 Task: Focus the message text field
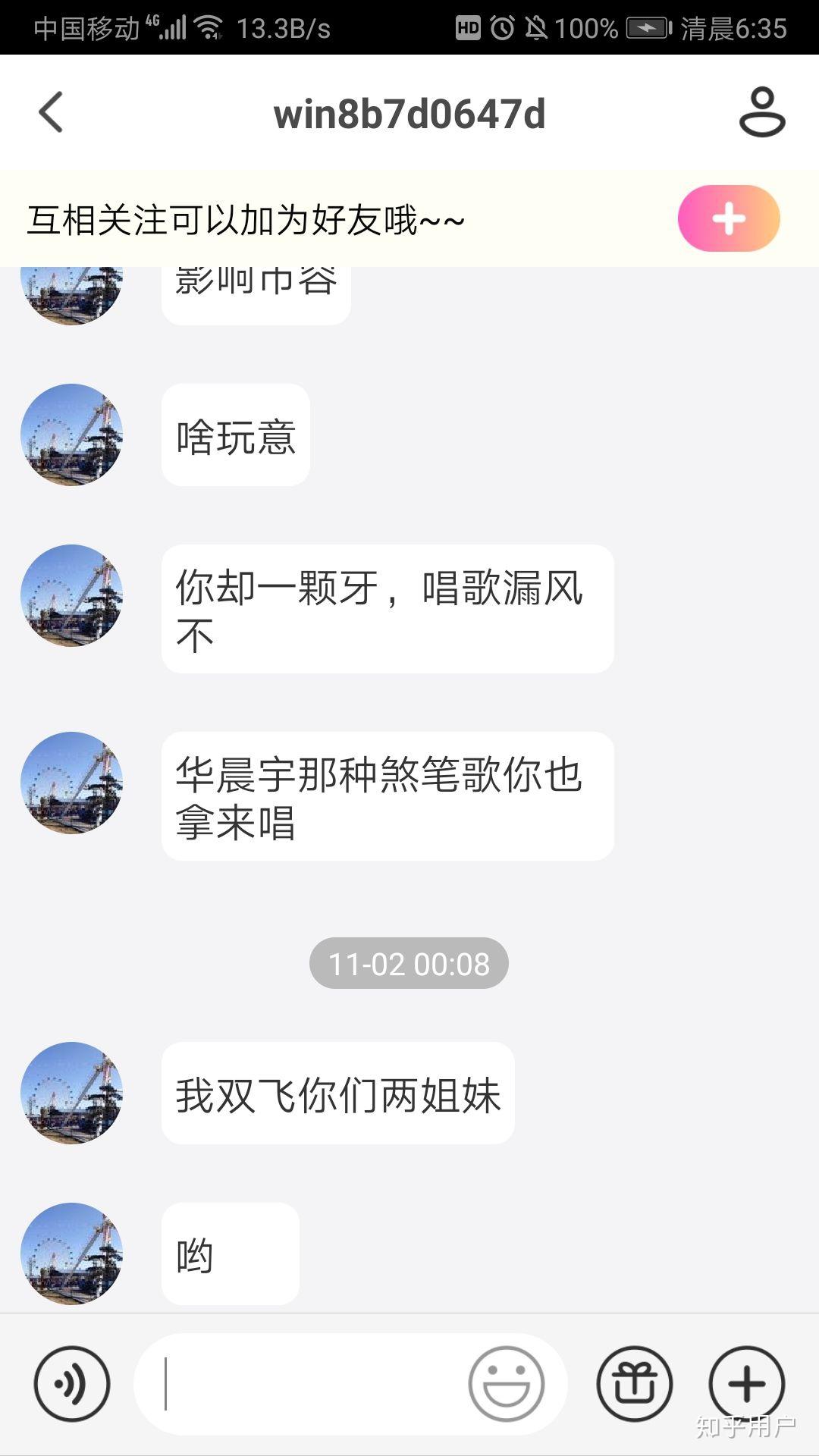coord(303,1383)
